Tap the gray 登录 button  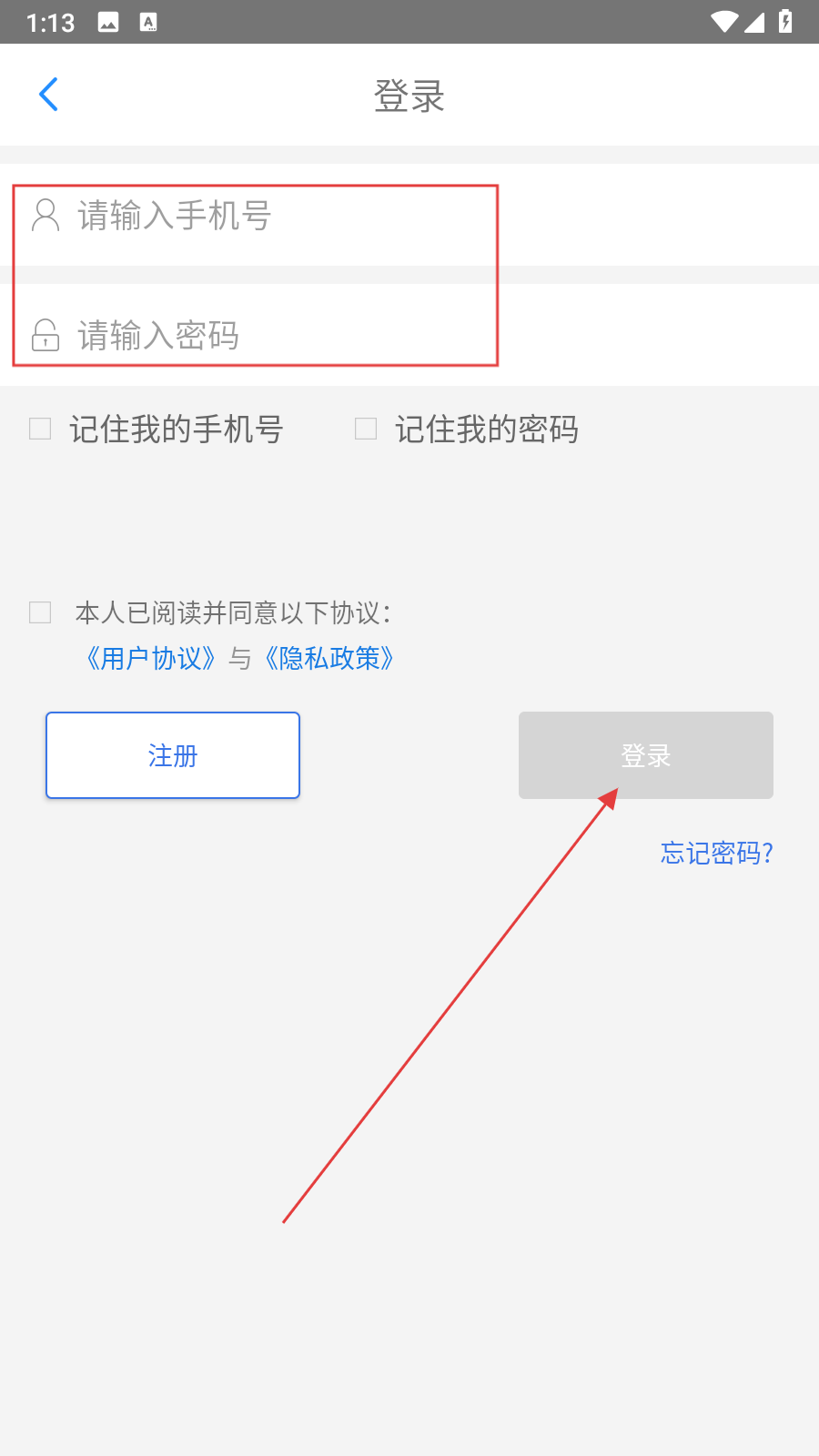646,755
